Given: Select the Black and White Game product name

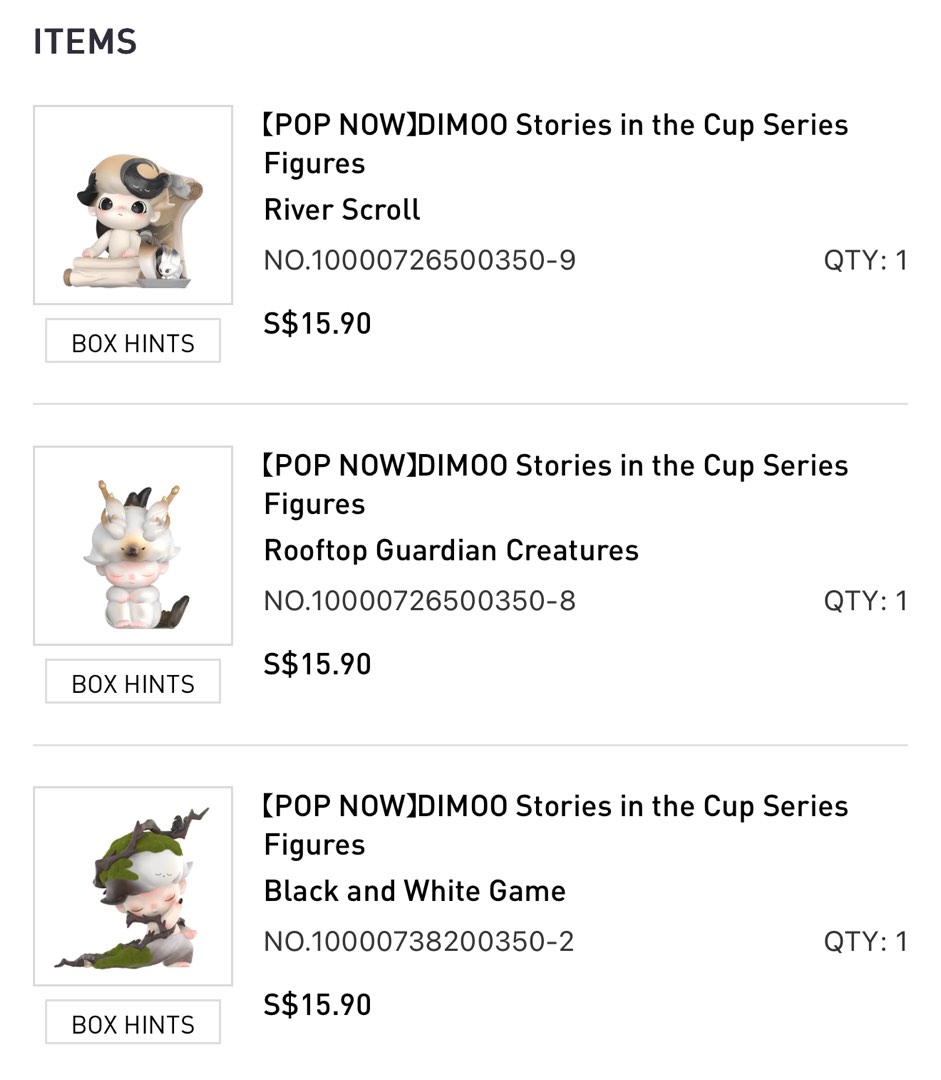Looking at the screenshot, I should pyautogui.click(x=414, y=891).
